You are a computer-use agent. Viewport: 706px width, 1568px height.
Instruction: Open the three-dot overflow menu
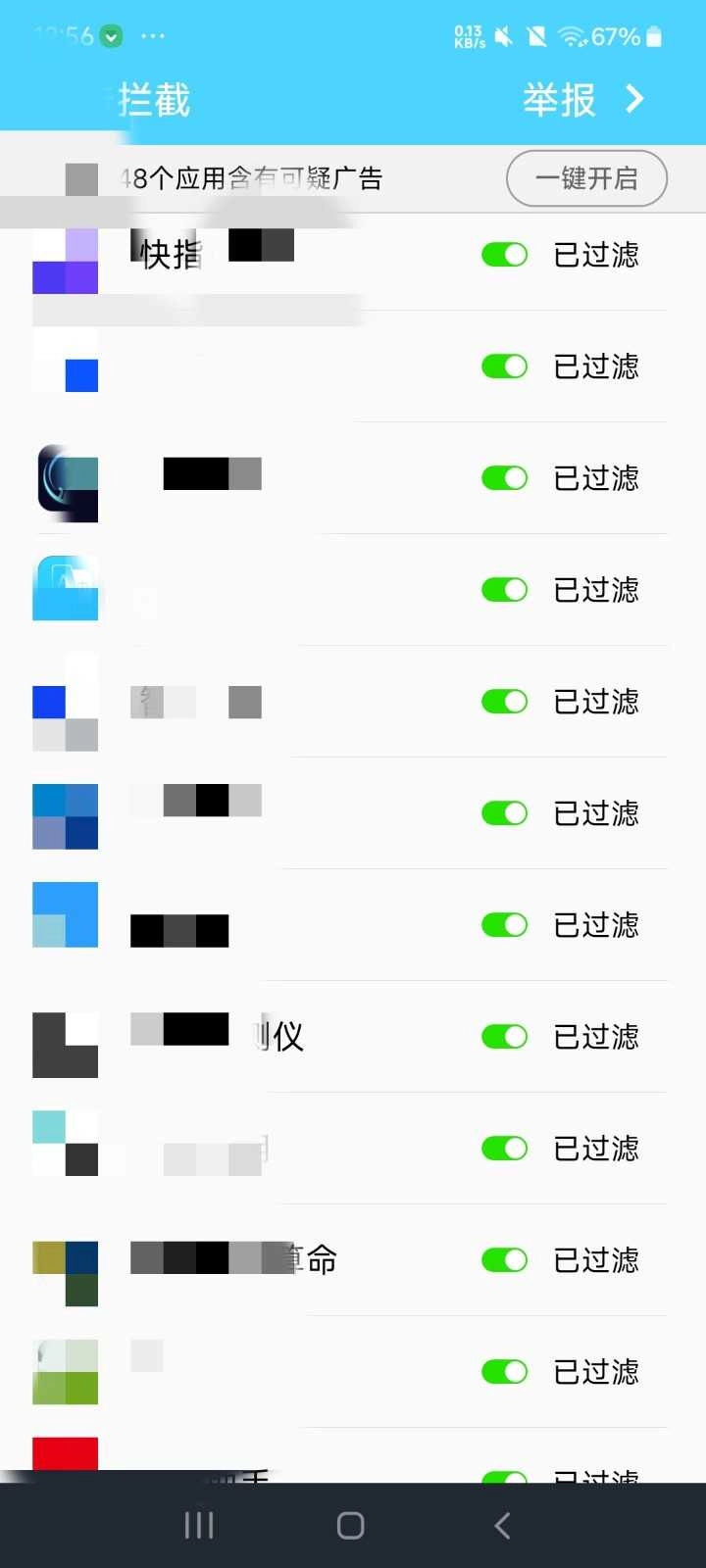(x=155, y=37)
